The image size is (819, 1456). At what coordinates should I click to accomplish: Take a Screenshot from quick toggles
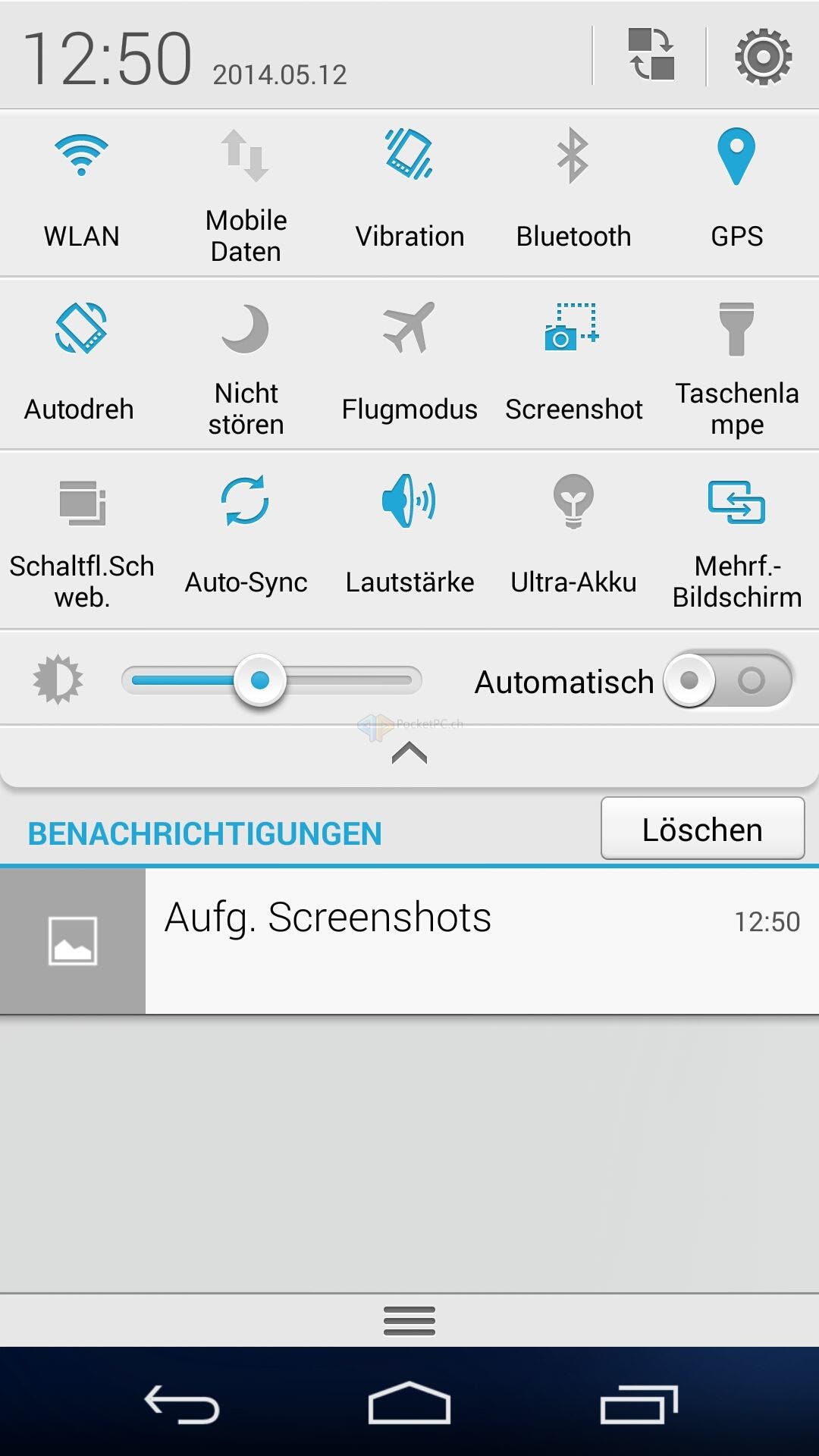pos(573,366)
